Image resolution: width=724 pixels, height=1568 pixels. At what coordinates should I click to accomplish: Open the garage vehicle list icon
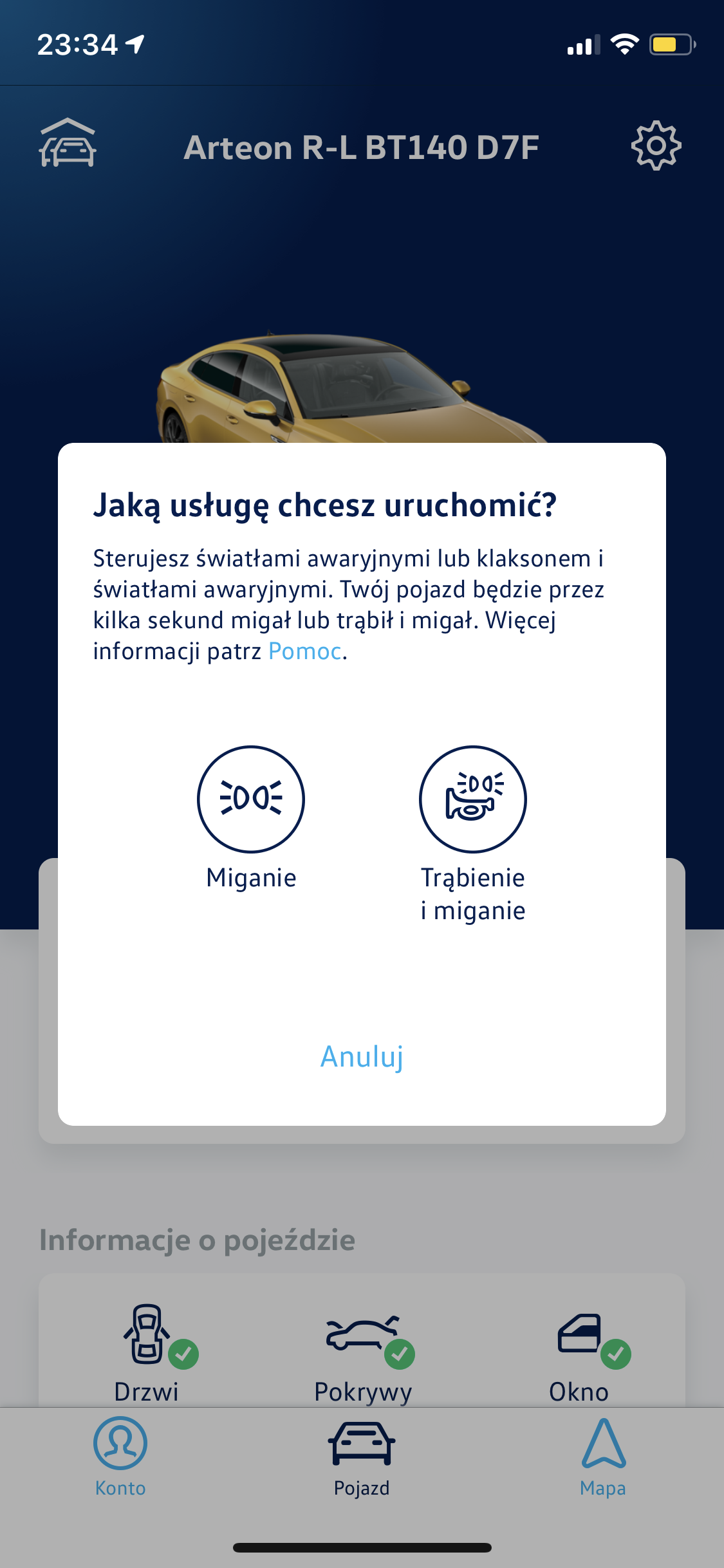[68, 143]
